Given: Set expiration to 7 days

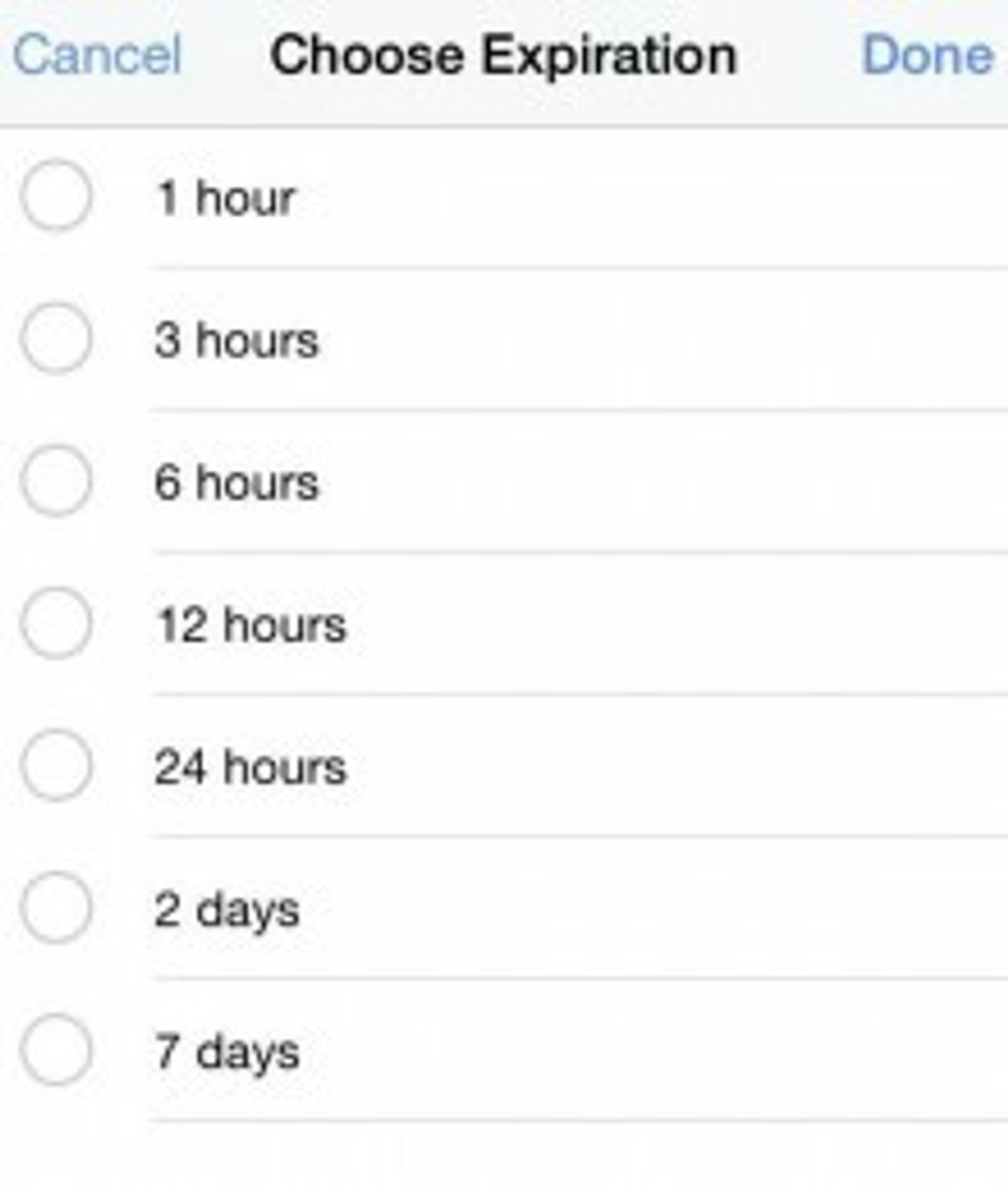Looking at the screenshot, I should (57, 1050).
